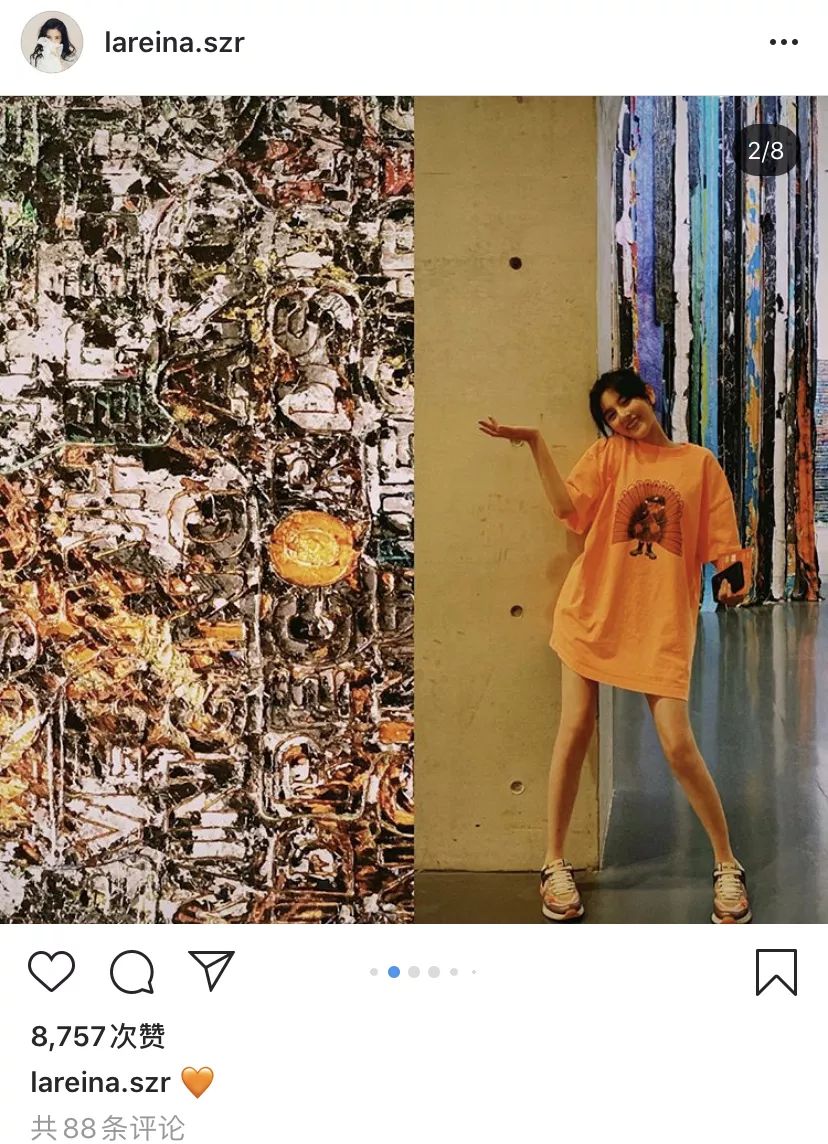View the 8,757 likes list
Image resolution: width=828 pixels, height=1144 pixels.
coord(98,1036)
